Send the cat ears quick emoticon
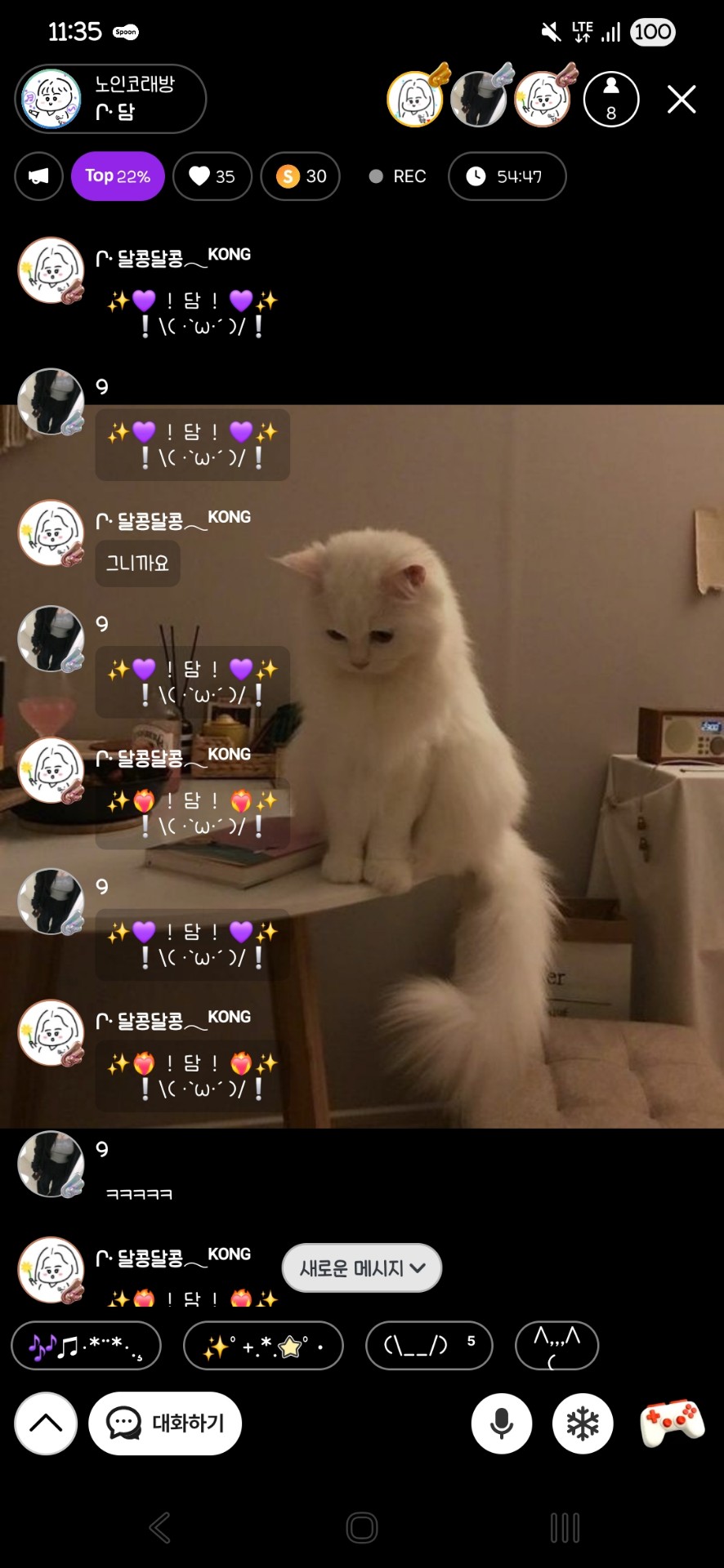The width and height of the screenshot is (724, 1568). click(x=556, y=1345)
